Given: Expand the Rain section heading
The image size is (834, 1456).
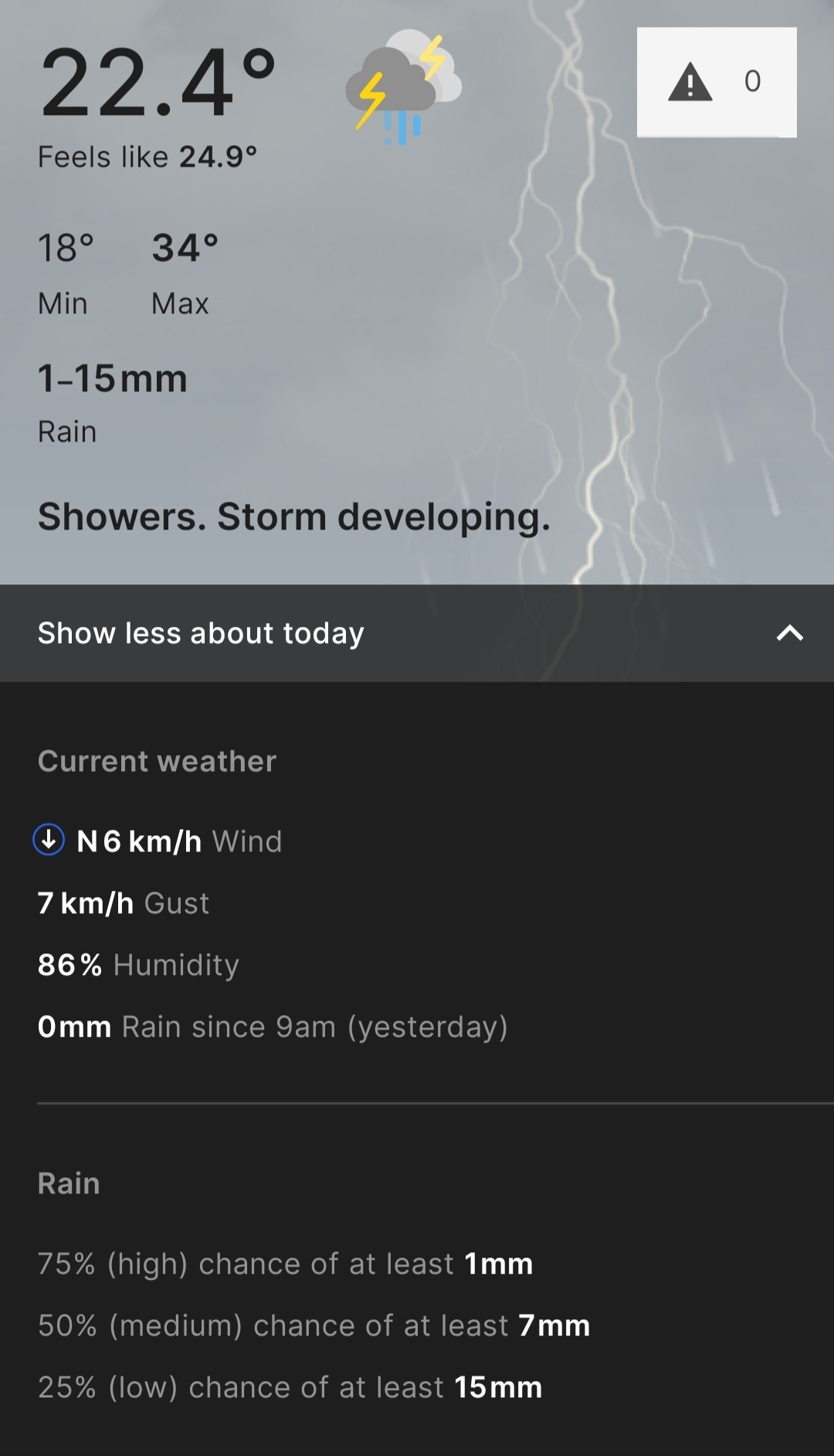Looking at the screenshot, I should click(x=68, y=1183).
